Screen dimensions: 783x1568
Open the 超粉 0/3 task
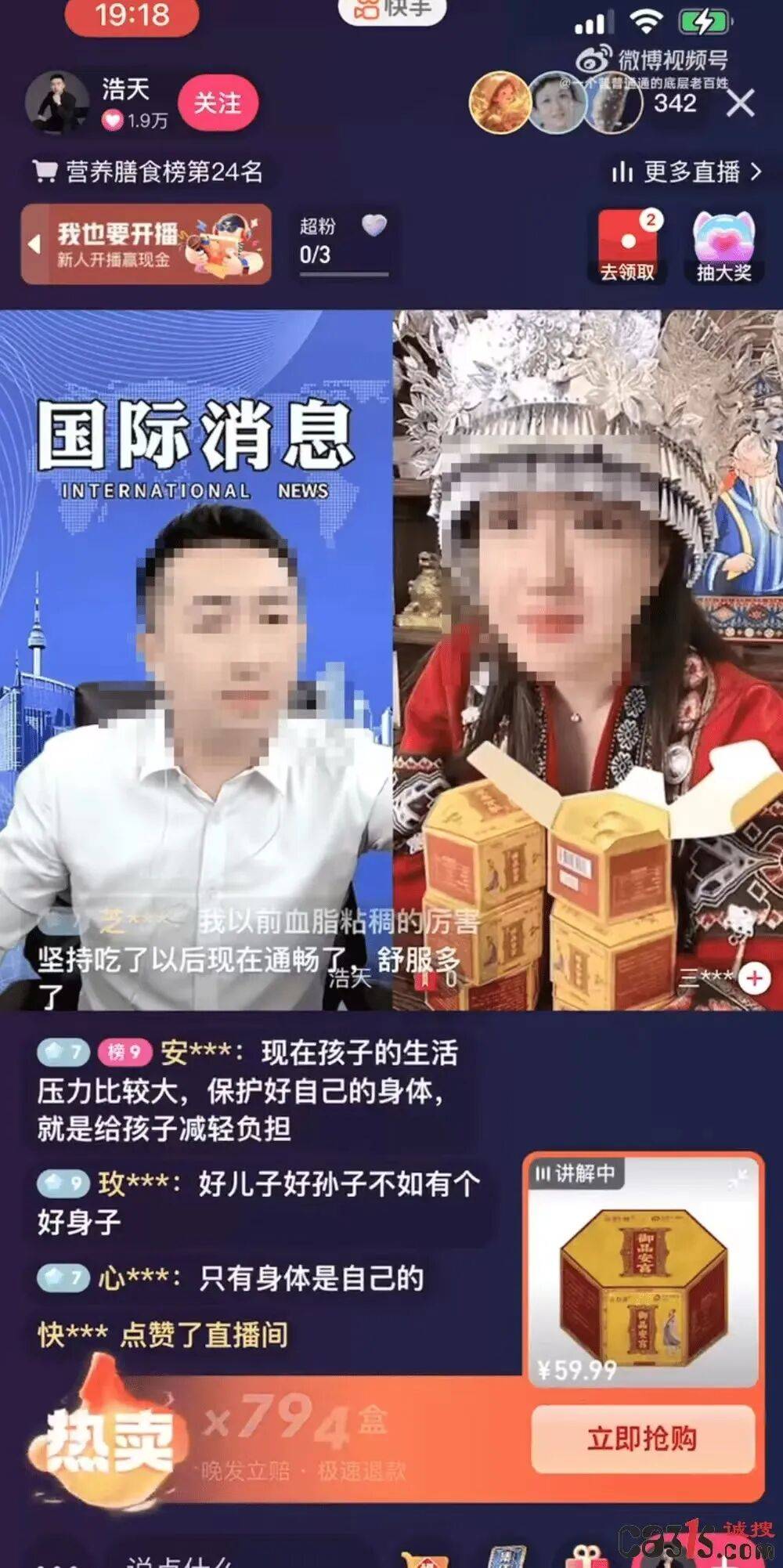tap(342, 243)
